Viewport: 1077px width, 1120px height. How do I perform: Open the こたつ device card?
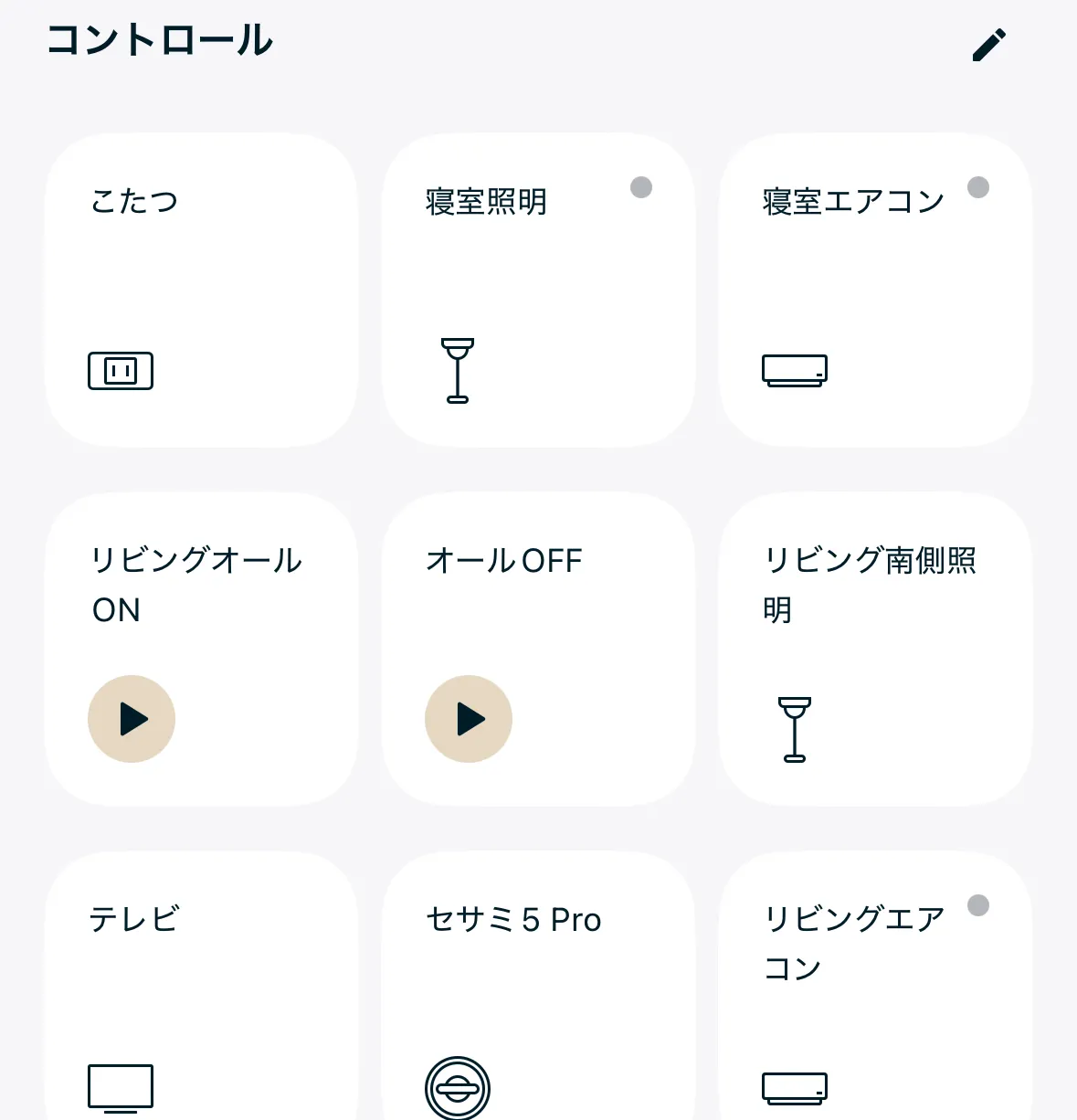pos(201,290)
